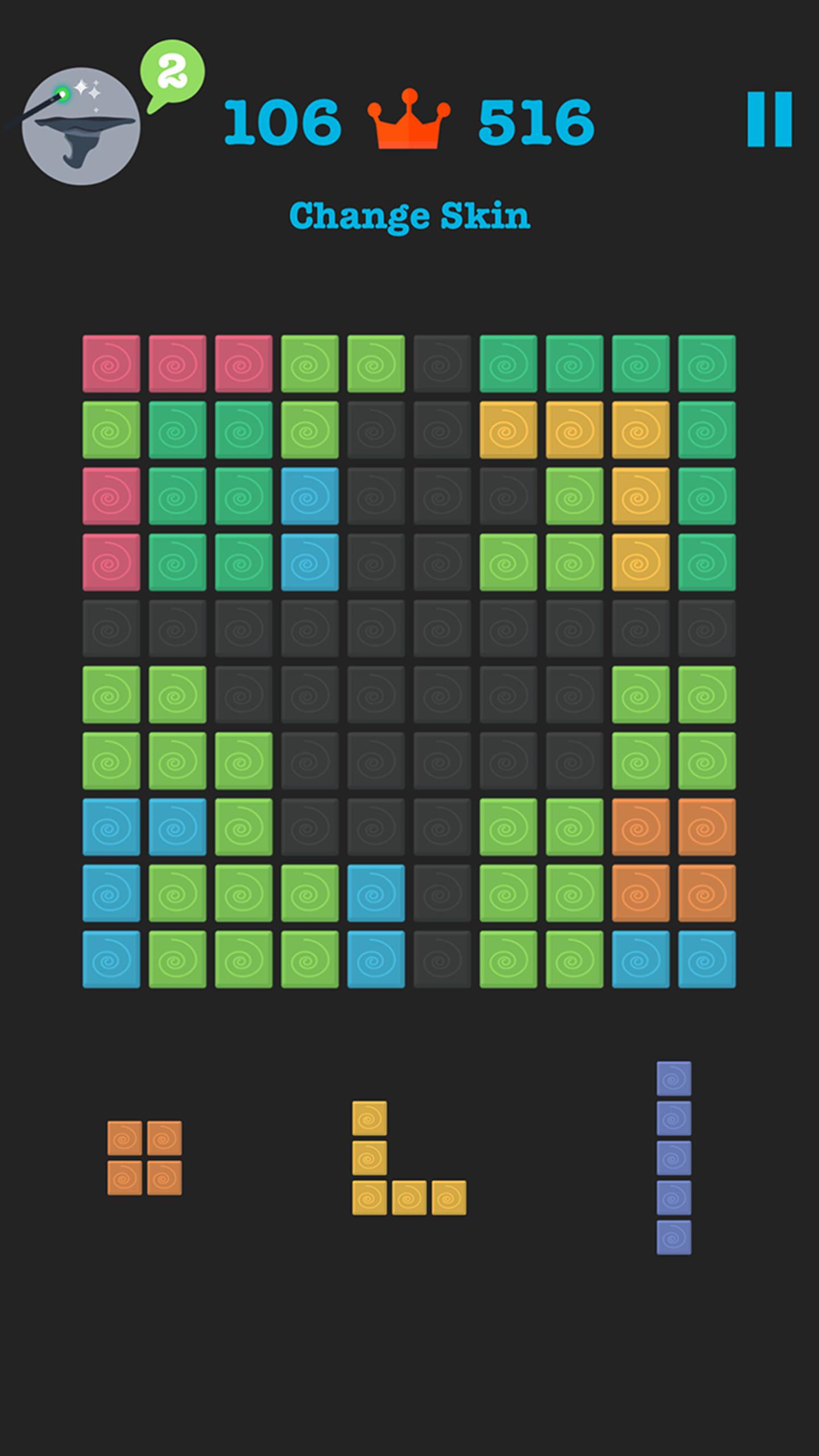This screenshot has width=819, height=1456.
Task: Select the purple vertical line piece
Action: 674,1158
